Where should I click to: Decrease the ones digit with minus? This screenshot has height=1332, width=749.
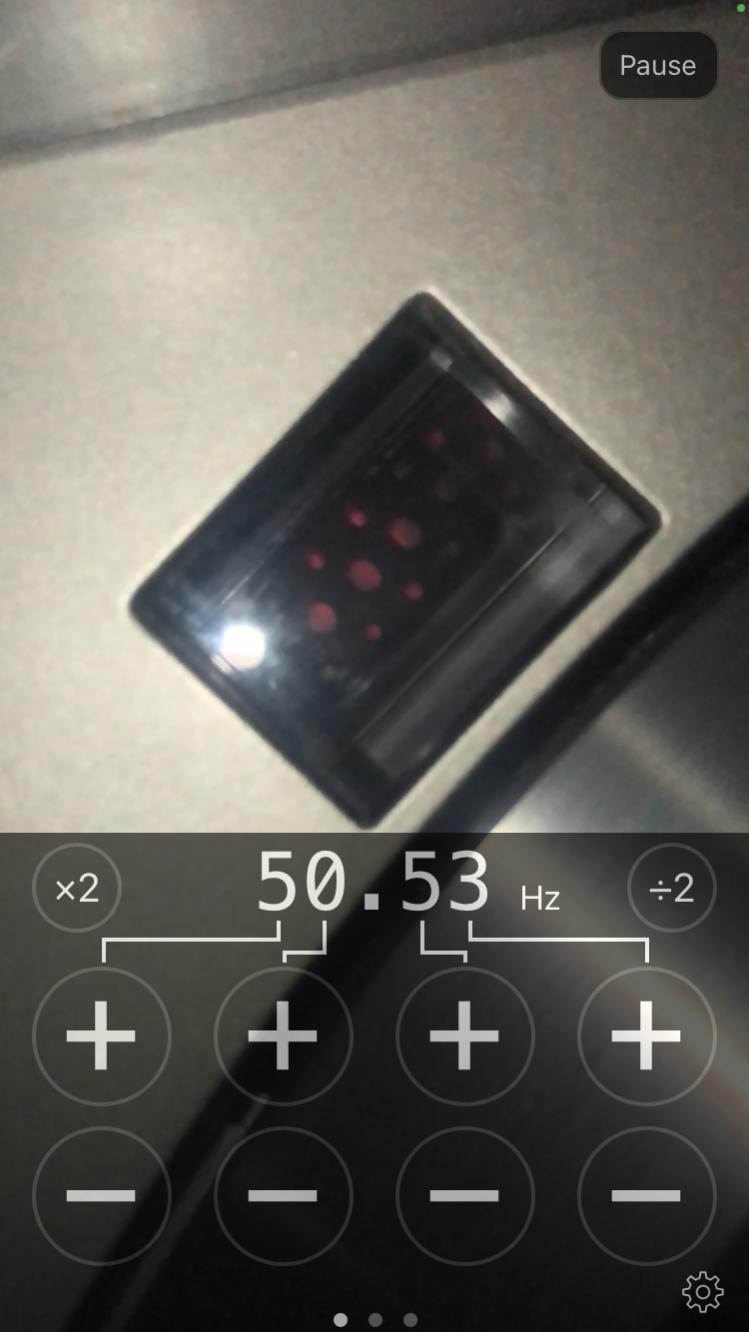pyautogui.click(x=284, y=1196)
